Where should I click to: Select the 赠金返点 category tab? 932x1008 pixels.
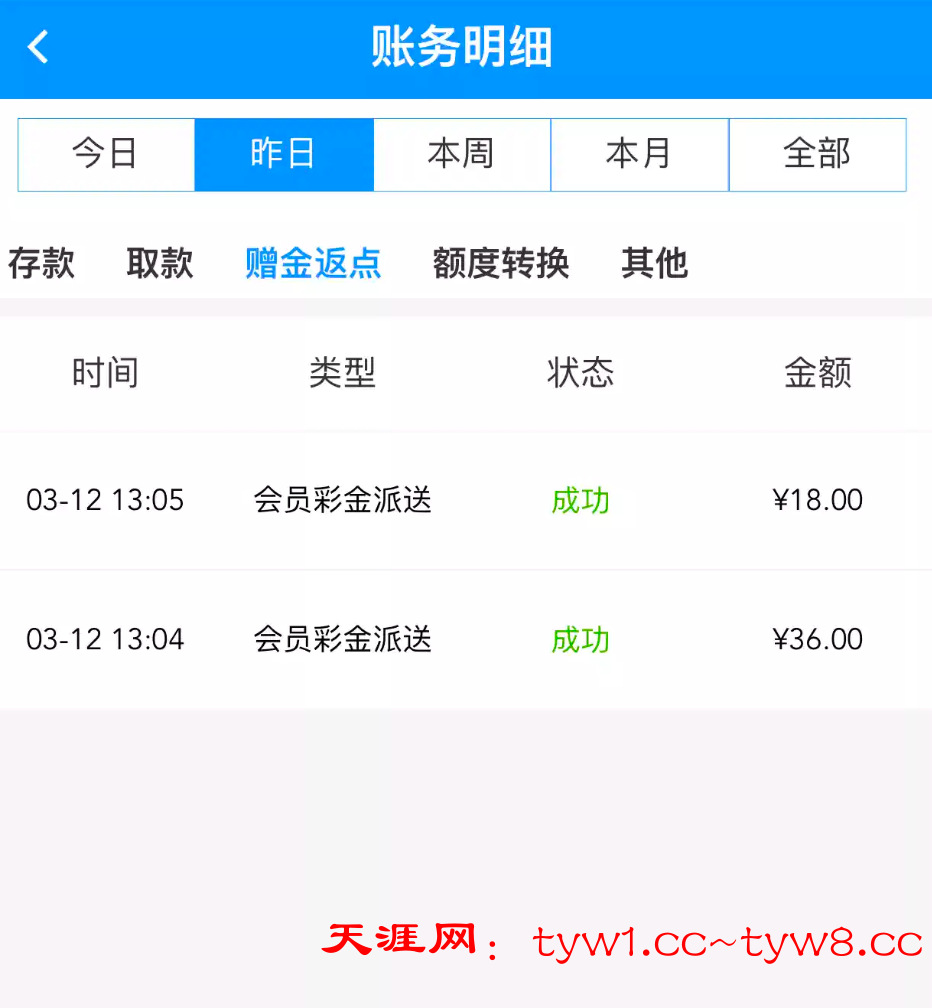313,263
